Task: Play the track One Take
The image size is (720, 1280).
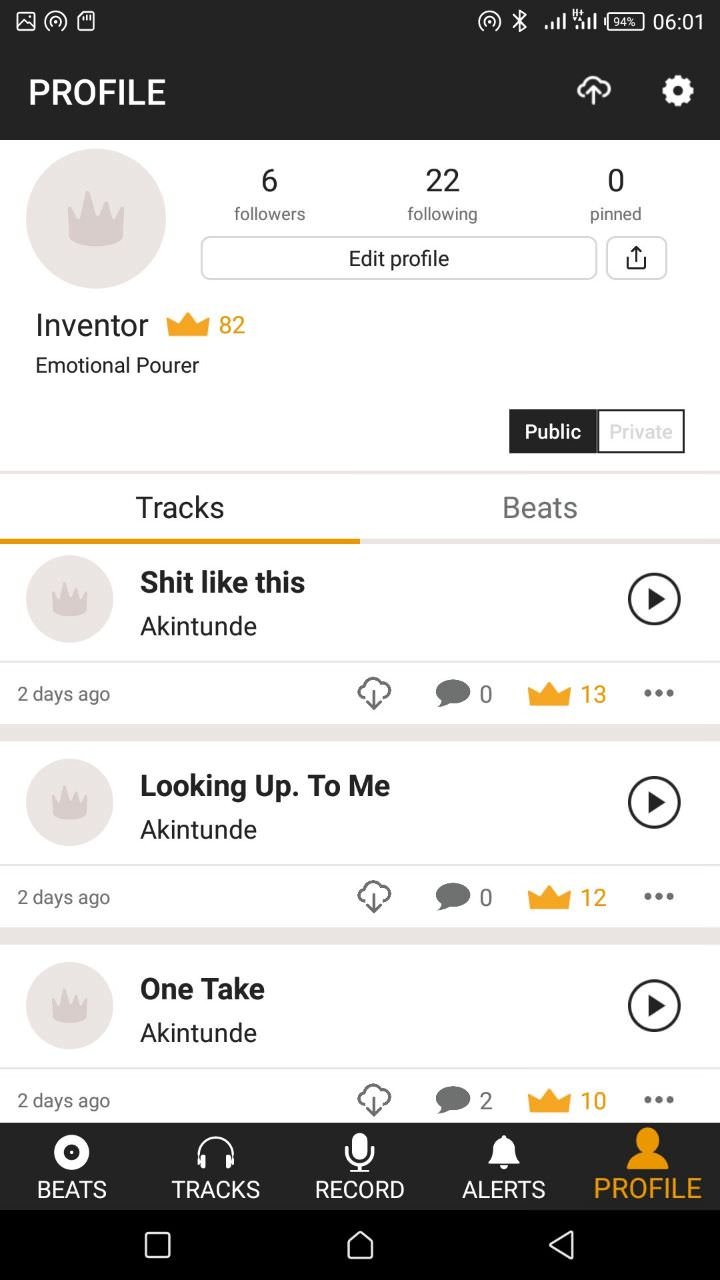Action: pyautogui.click(x=654, y=1005)
